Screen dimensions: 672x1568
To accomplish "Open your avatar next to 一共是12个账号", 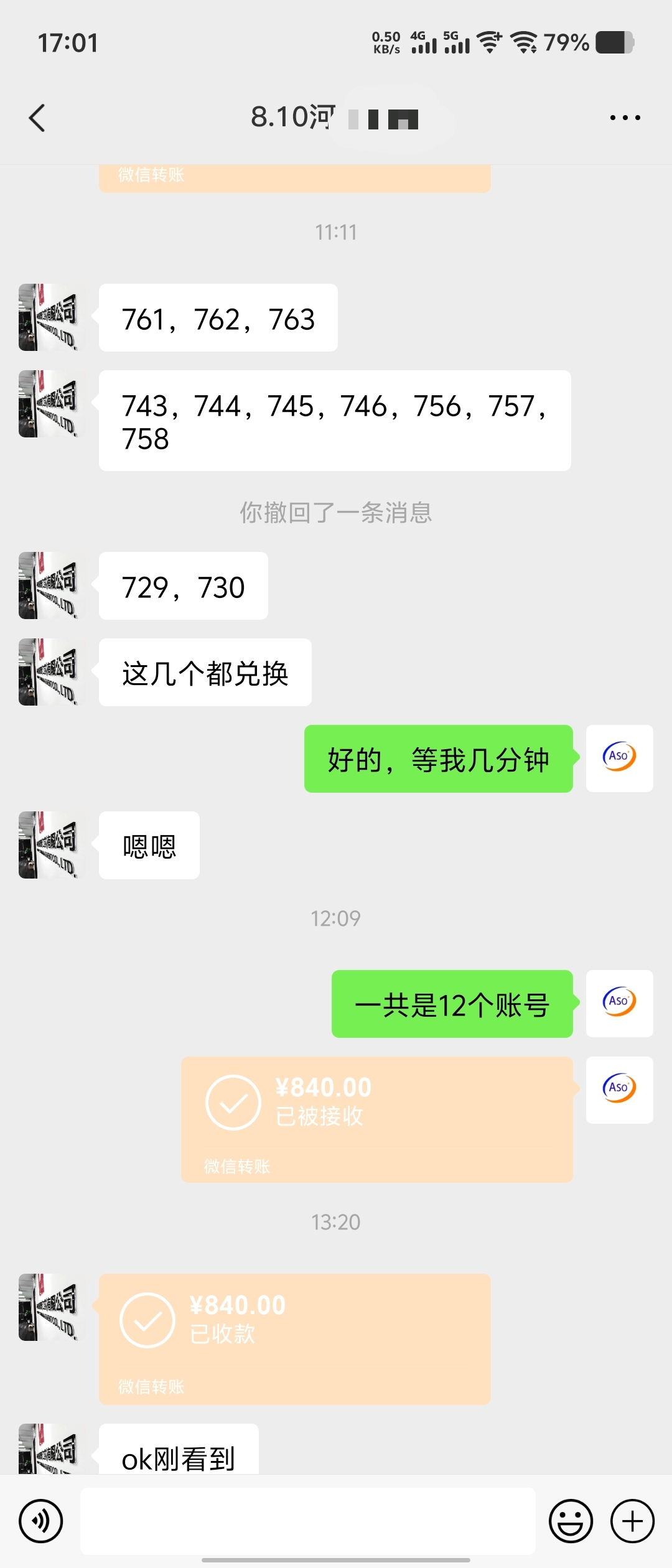I will [619, 1003].
